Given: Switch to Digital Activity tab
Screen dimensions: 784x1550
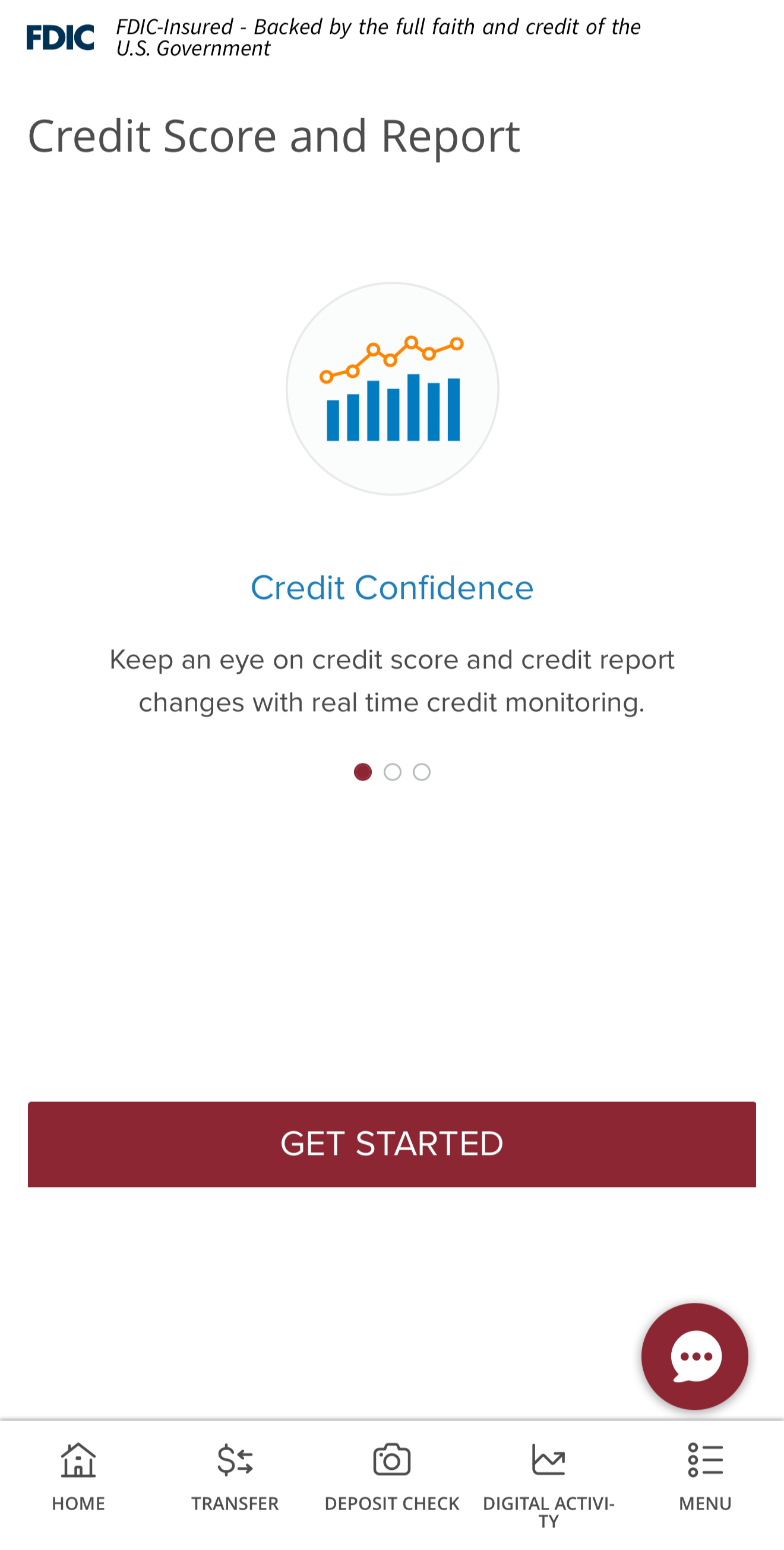Looking at the screenshot, I should click(x=548, y=1480).
